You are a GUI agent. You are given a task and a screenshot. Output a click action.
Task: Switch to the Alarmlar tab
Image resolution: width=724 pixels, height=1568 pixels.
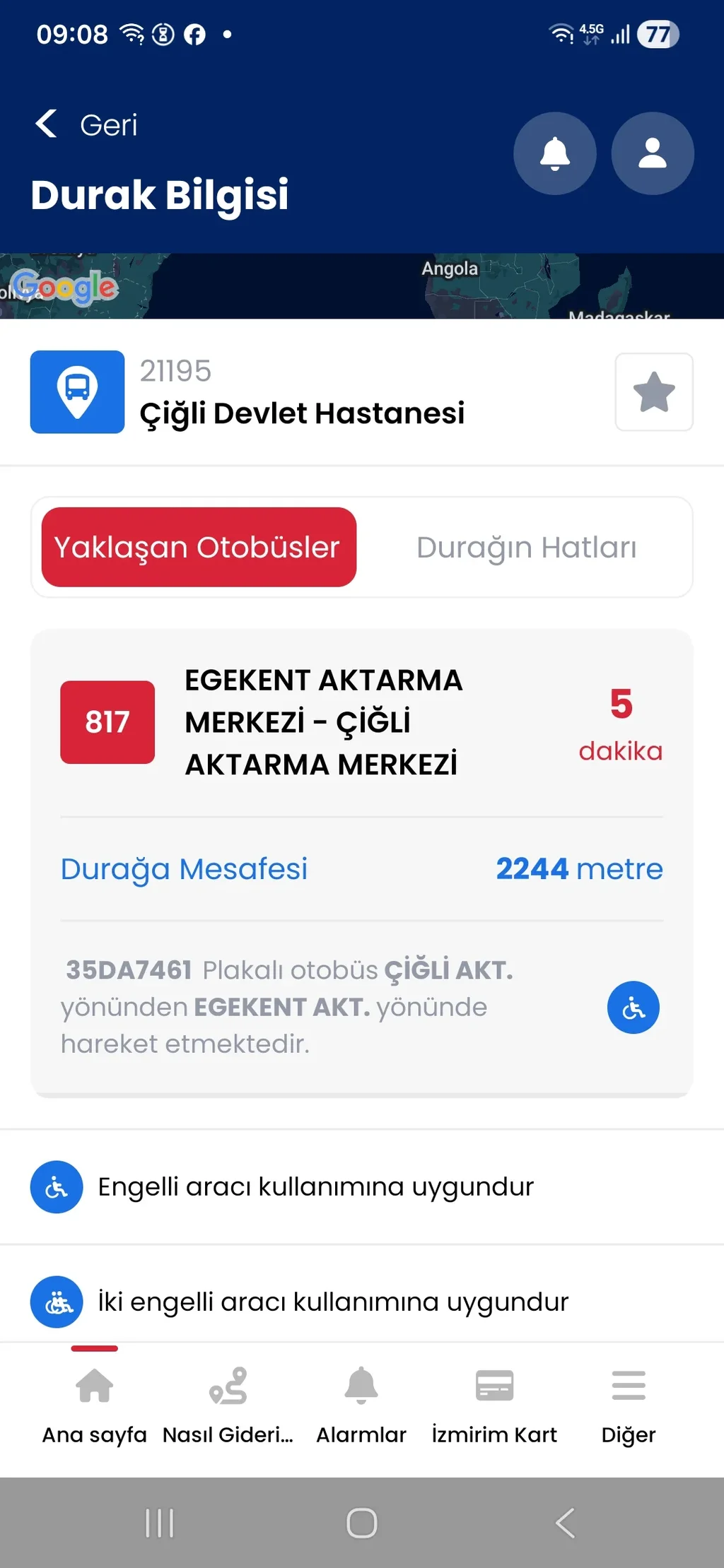[x=361, y=1404]
